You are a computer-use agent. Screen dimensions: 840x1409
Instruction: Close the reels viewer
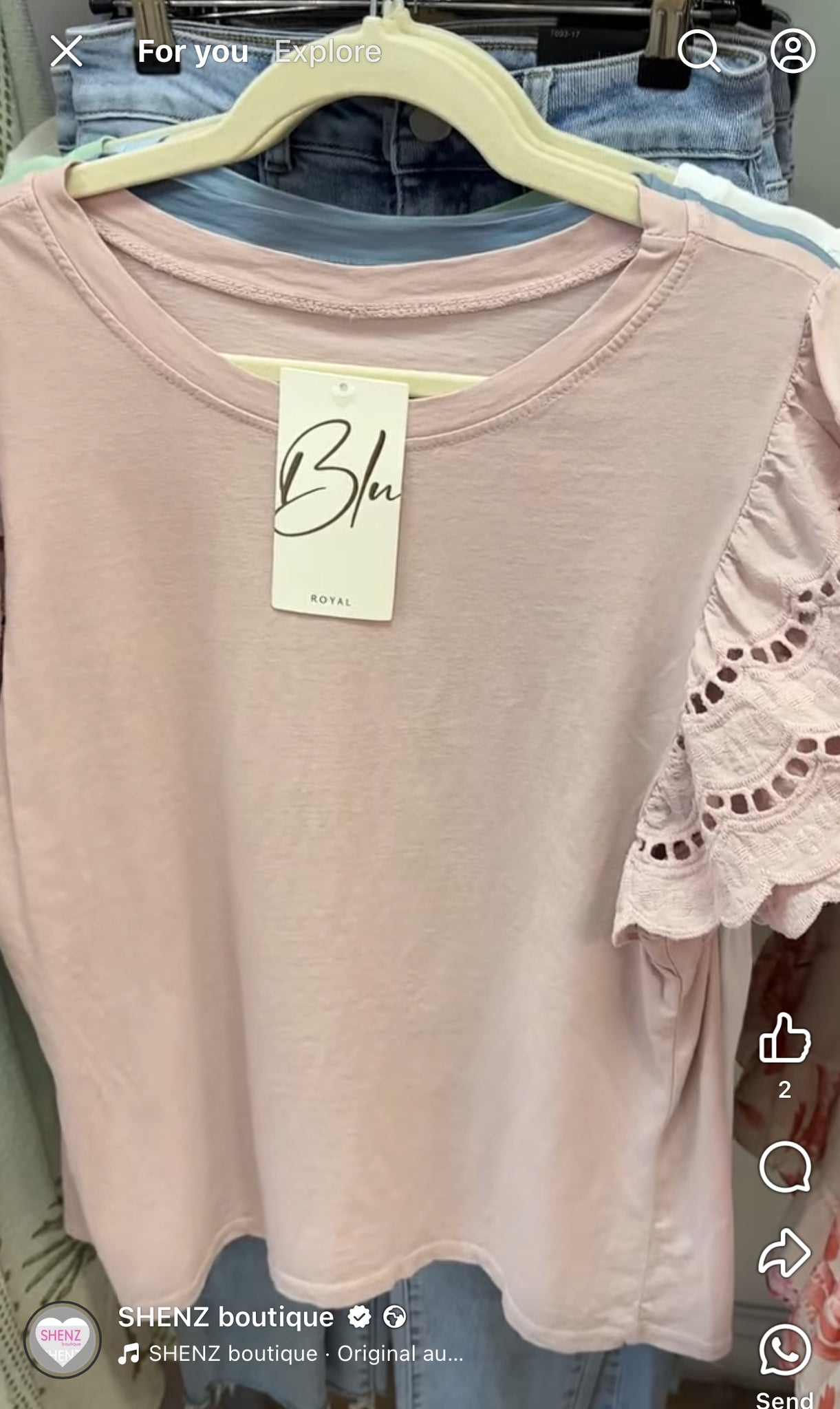click(67, 52)
